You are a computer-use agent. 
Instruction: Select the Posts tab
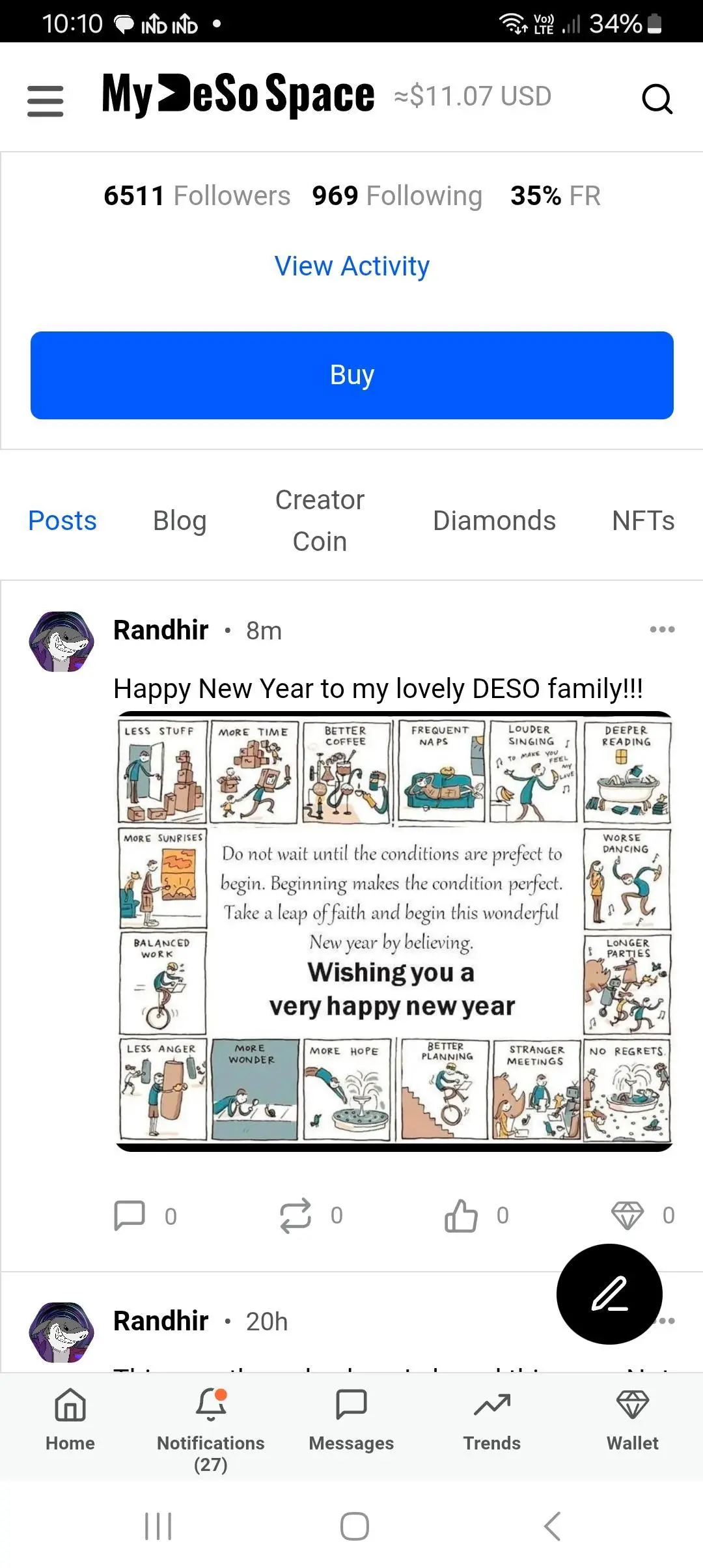[62, 521]
